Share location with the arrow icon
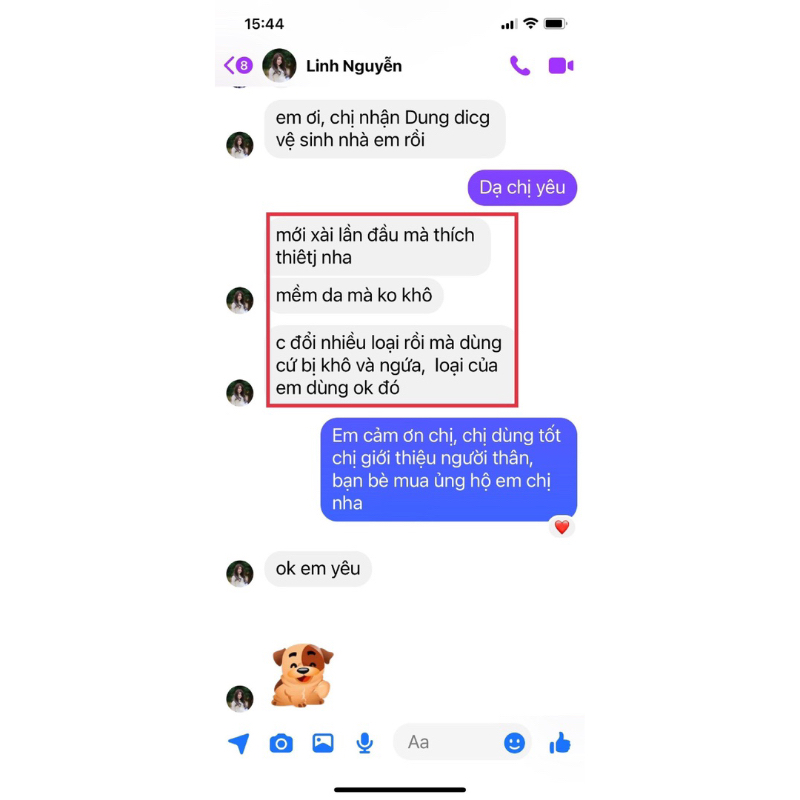 238,743
